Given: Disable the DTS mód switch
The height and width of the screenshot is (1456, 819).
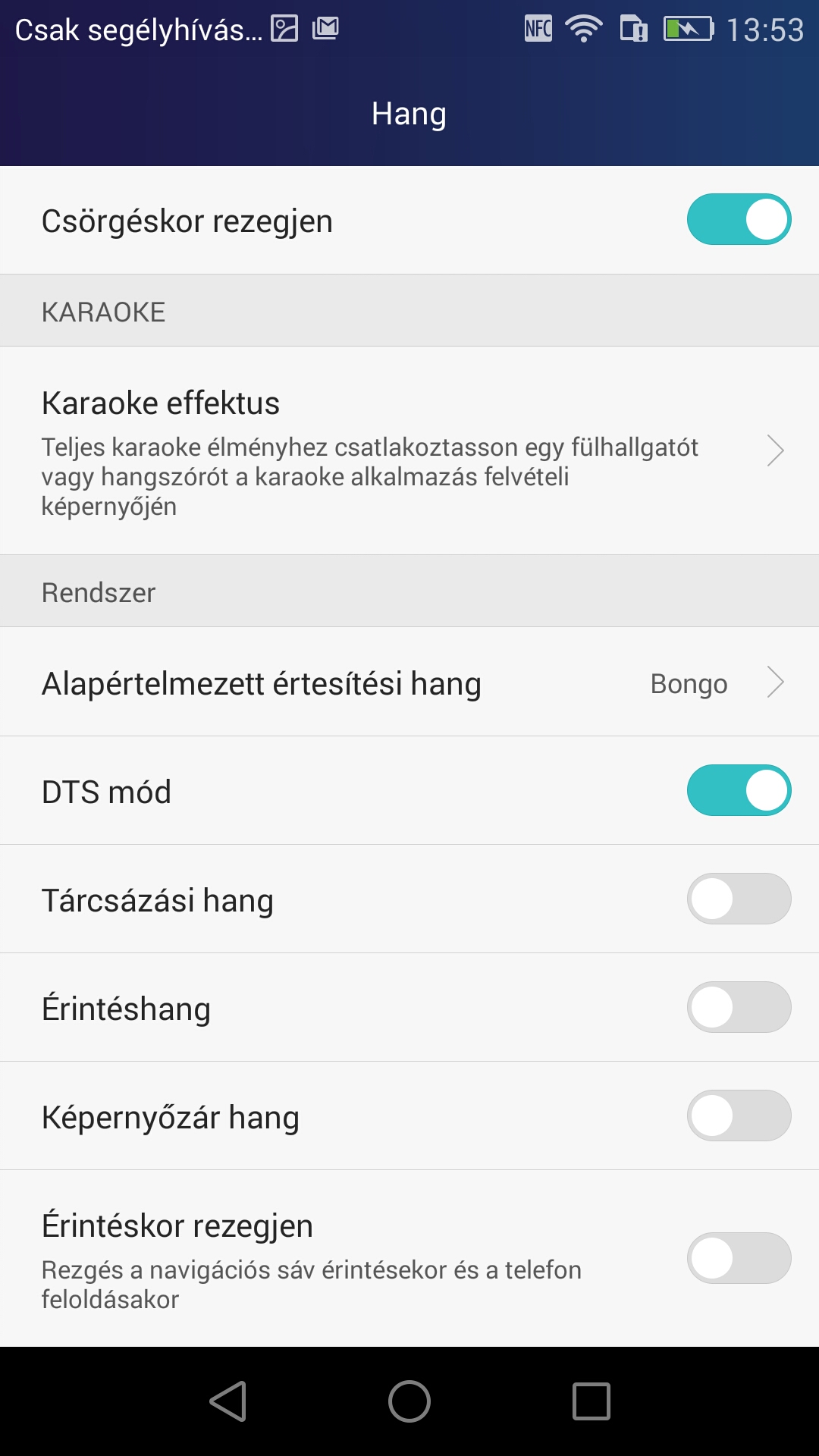Looking at the screenshot, I should pyautogui.click(x=739, y=790).
